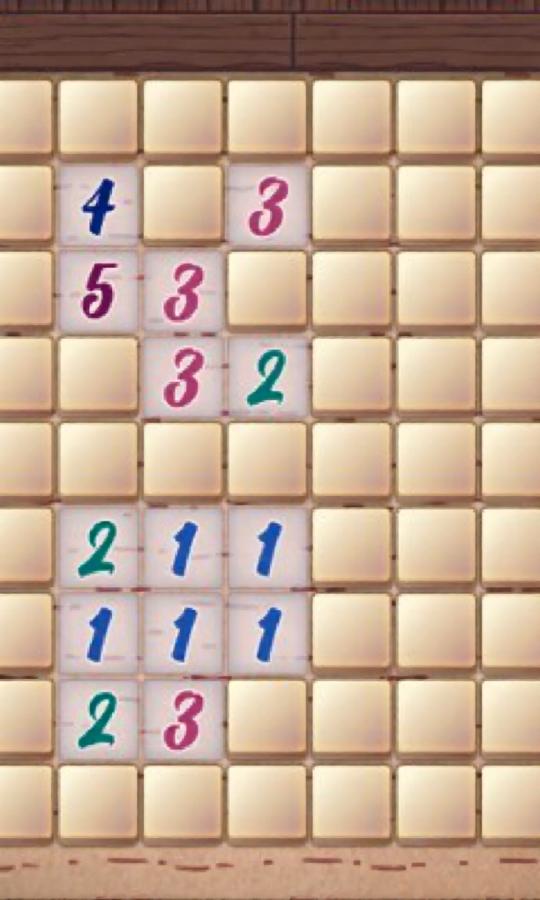
Task: Reveal the tile directly below the bottom 3
Action: pos(182,804)
